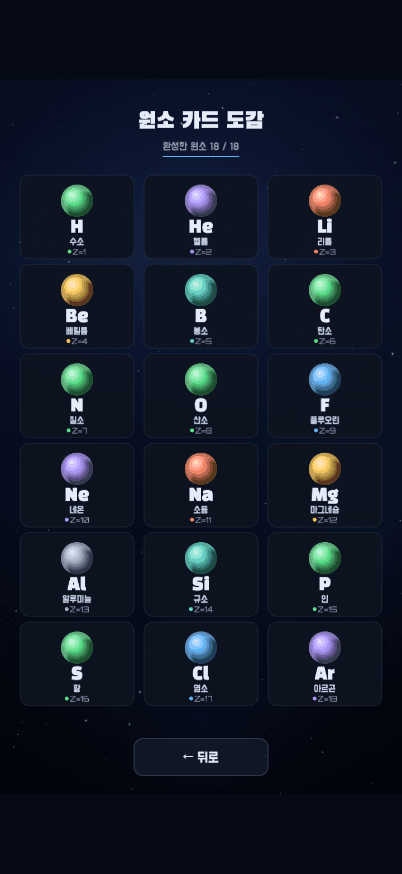Tap the S 황 card
Viewport: 402px width, 874px height.
point(77,664)
